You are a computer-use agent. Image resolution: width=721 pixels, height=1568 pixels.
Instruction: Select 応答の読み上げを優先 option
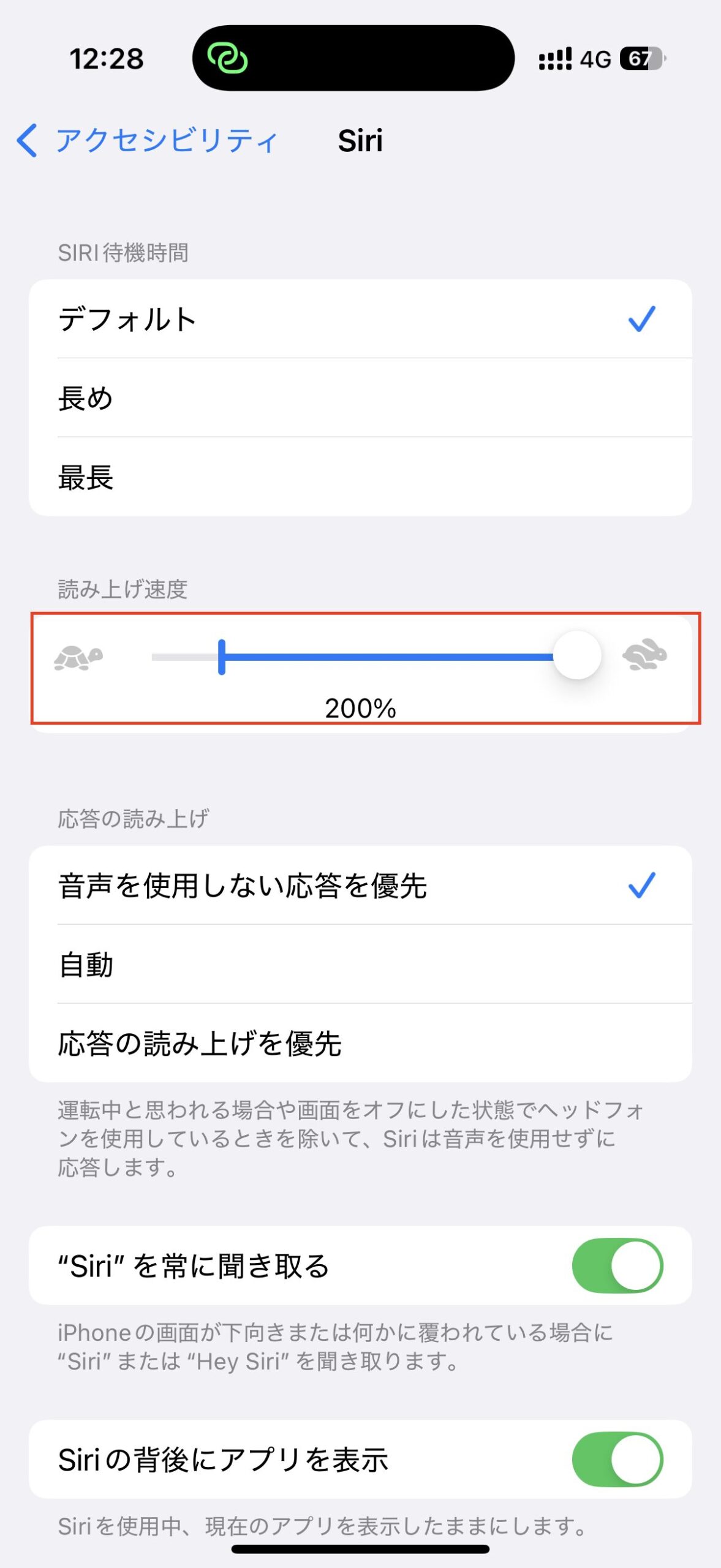[360, 1043]
